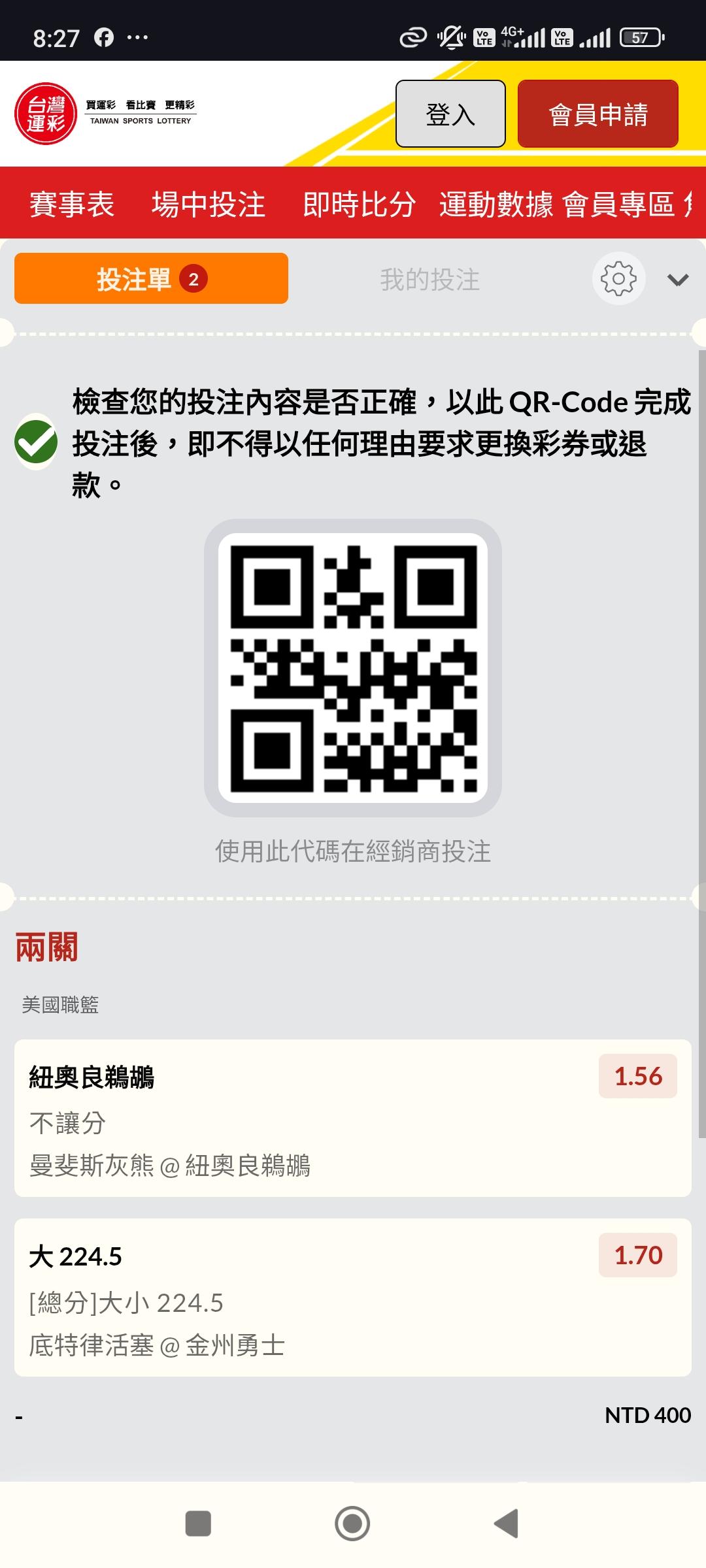
Task: Open 會員申請 member registration
Action: coord(598,114)
